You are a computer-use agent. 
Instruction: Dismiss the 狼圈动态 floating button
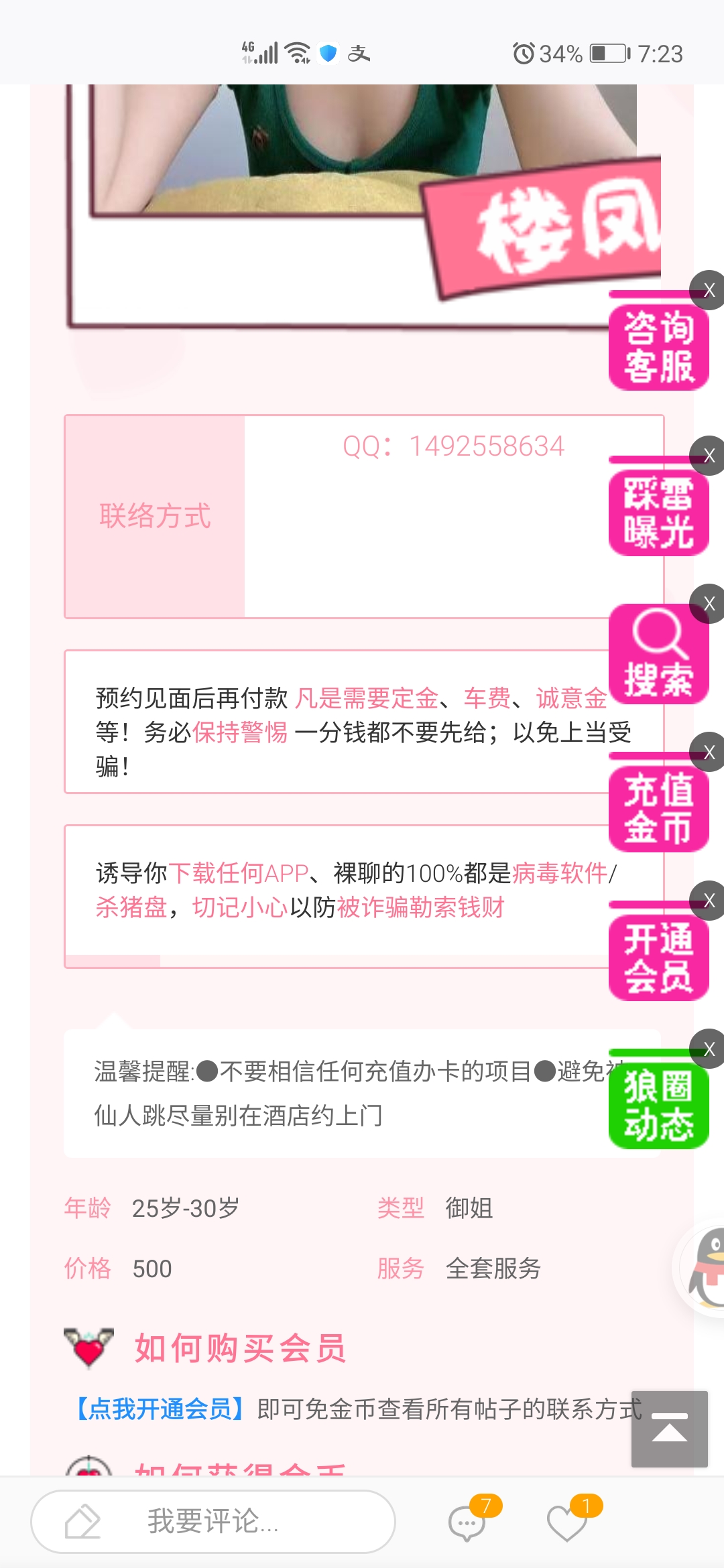(x=709, y=1049)
